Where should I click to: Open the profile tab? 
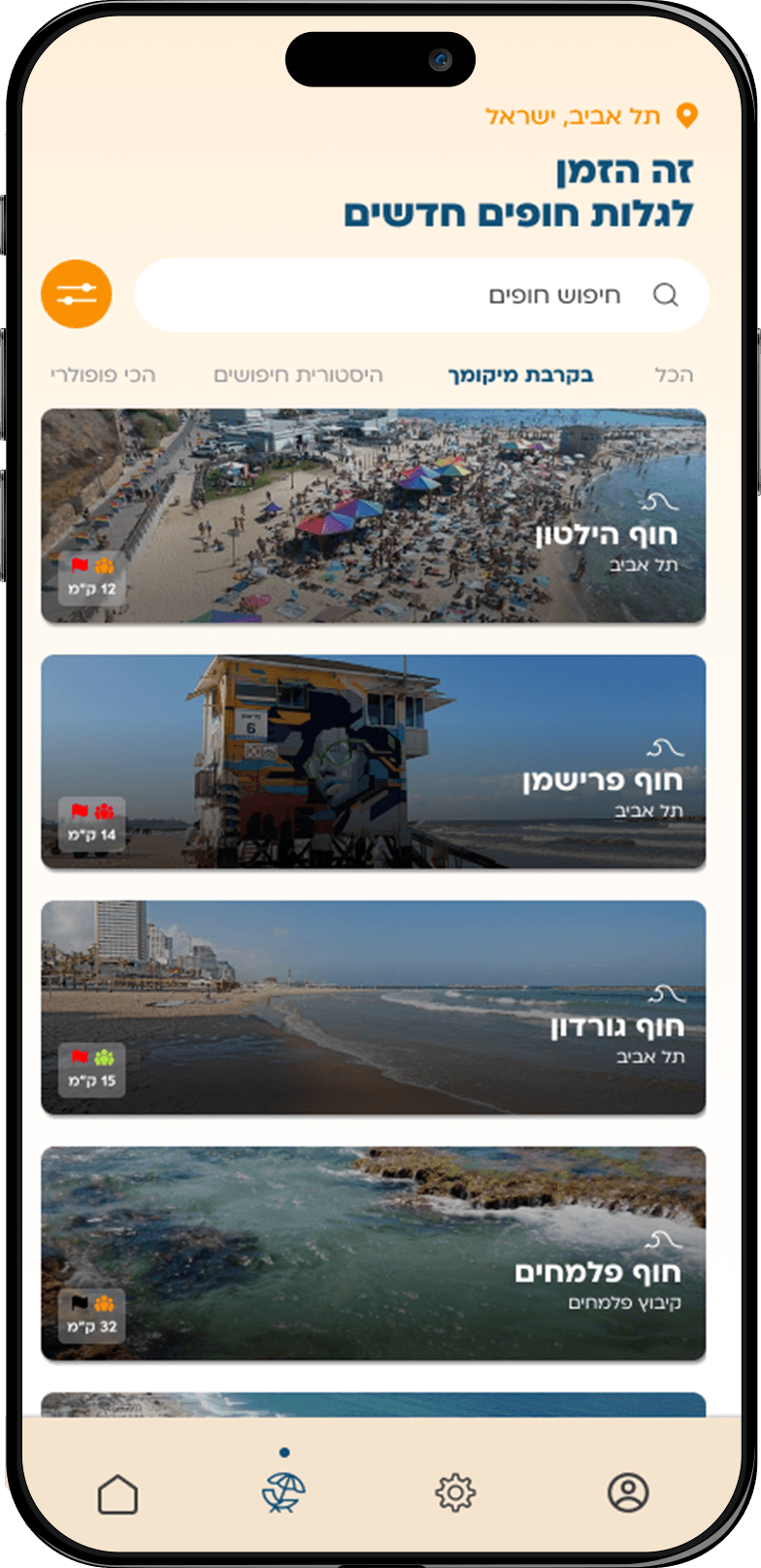628,1492
